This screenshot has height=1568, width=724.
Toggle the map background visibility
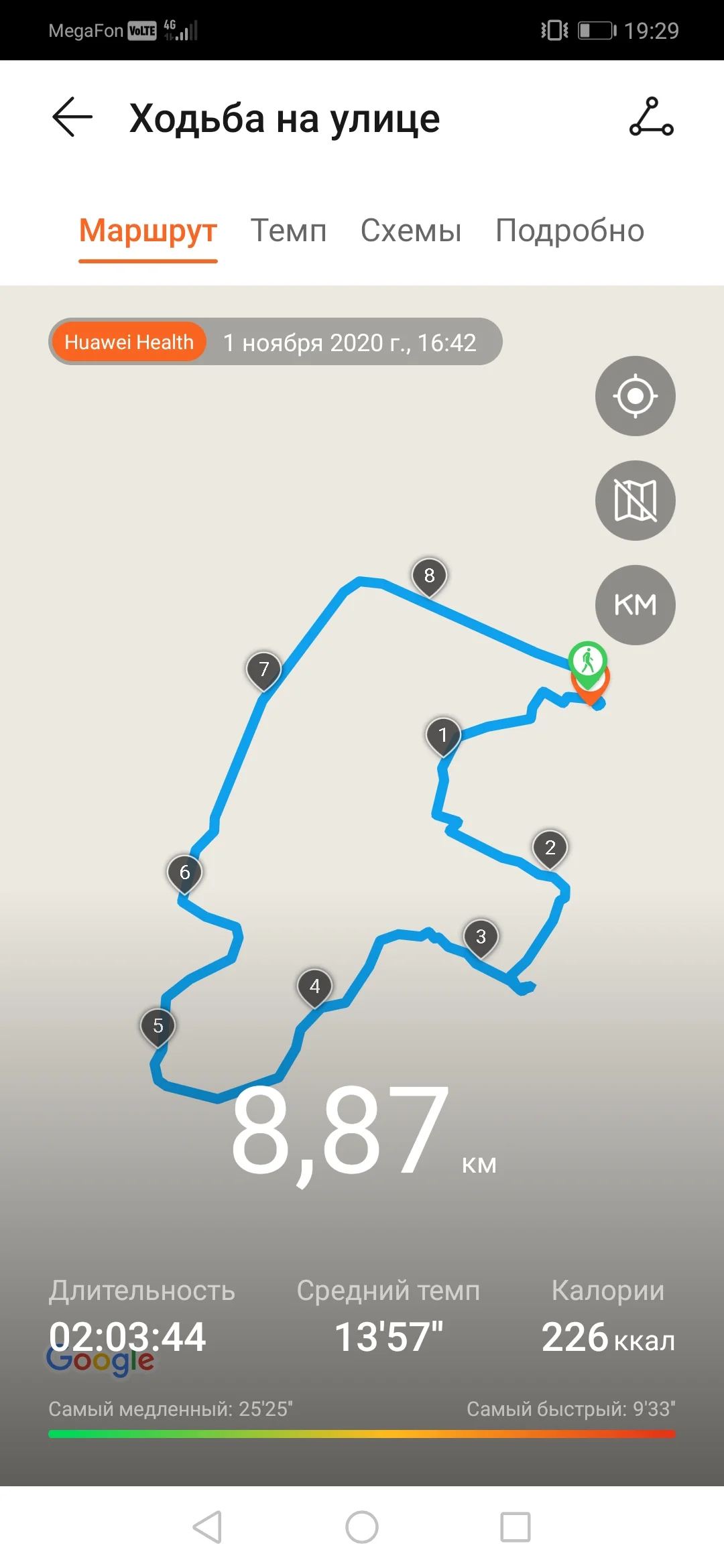pos(635,501)
